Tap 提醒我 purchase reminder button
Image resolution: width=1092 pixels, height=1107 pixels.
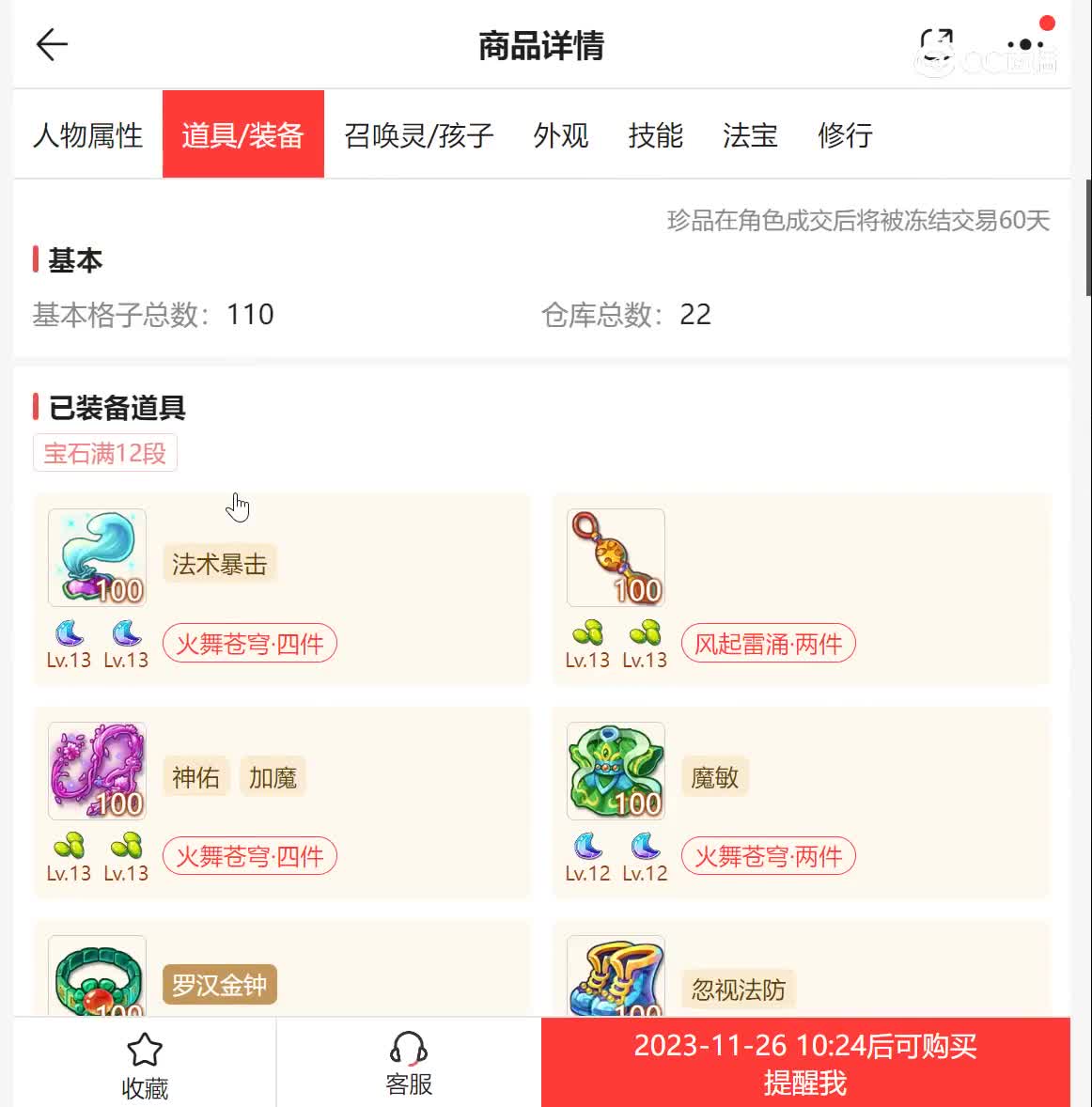(805, 1065)
